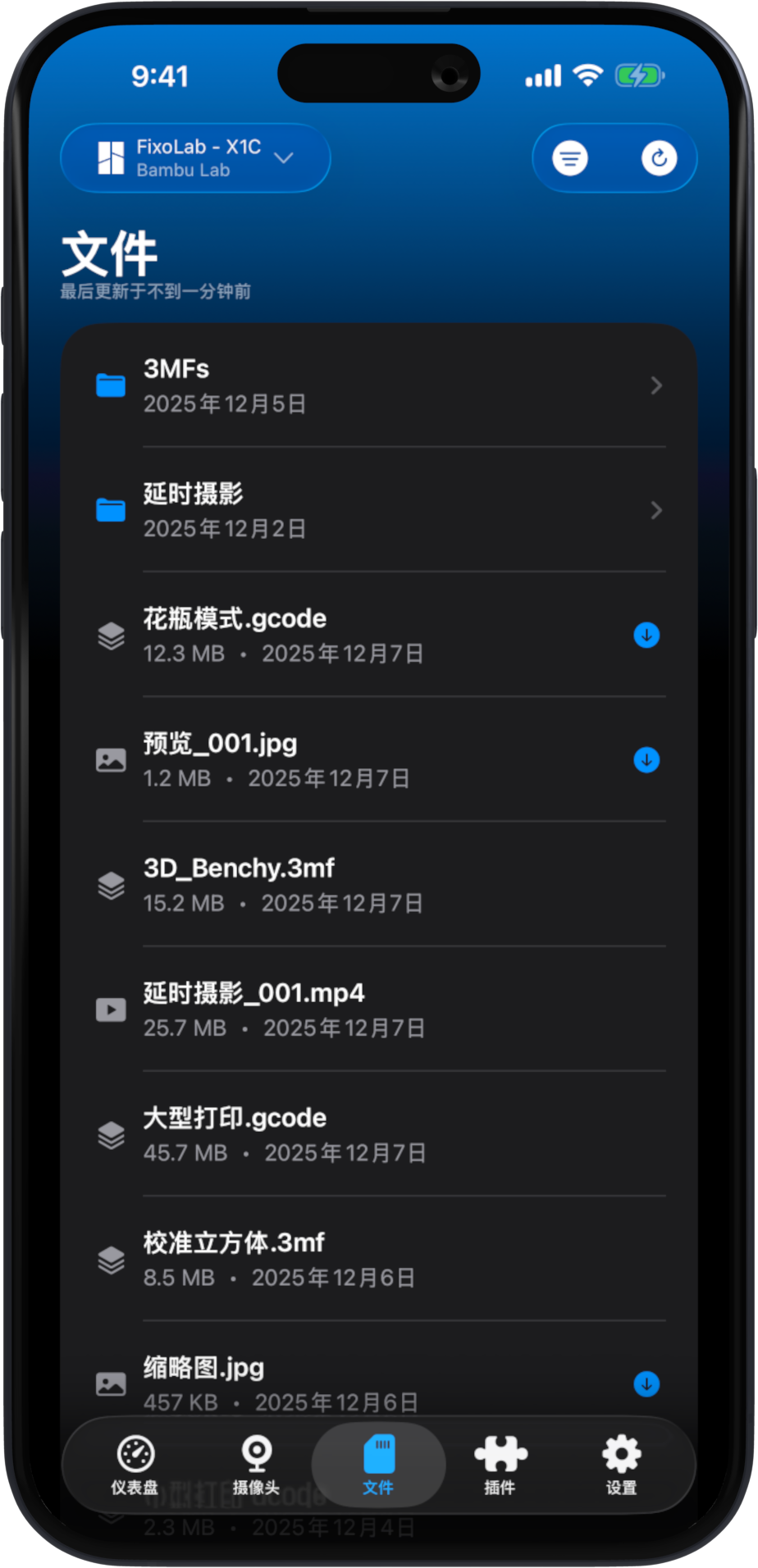The image size is (758, 1568).
Task: Switch to the 摄像头 tab
Action: coord(256,1465)
